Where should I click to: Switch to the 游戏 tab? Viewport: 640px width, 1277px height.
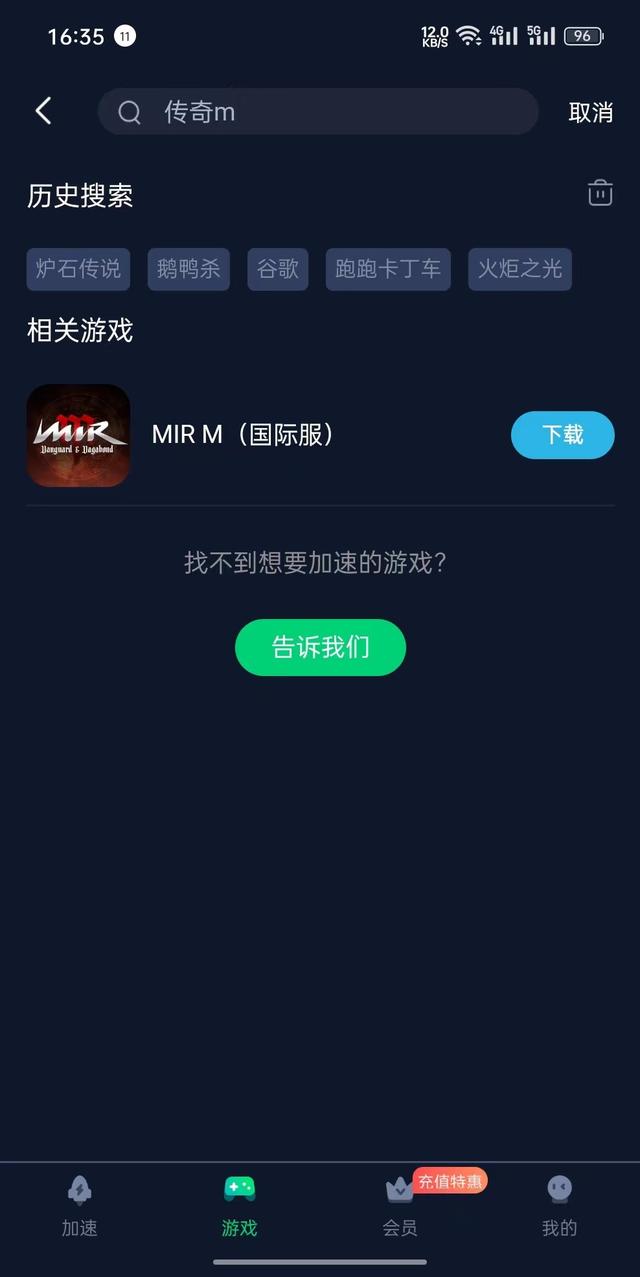(x=240, y=1206)
